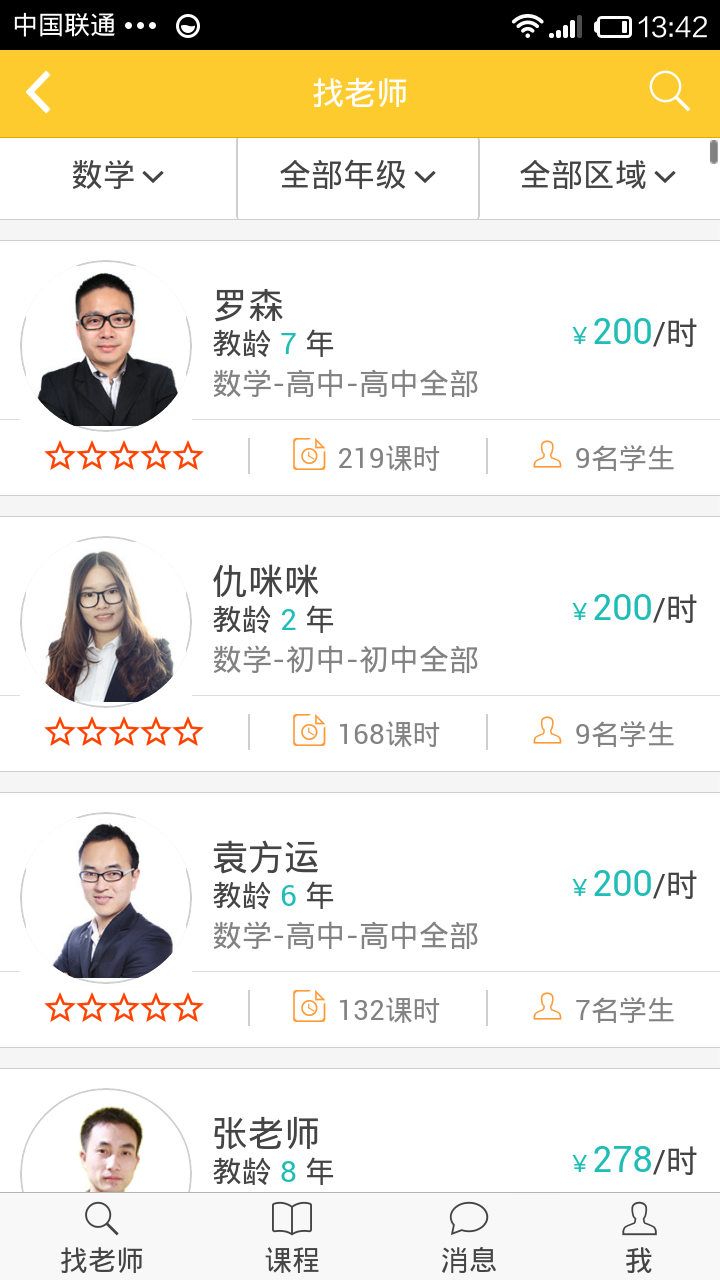Switch to the 课程 tab
The width and height of the screenshot is (720, 1280).
[292, 1237]
